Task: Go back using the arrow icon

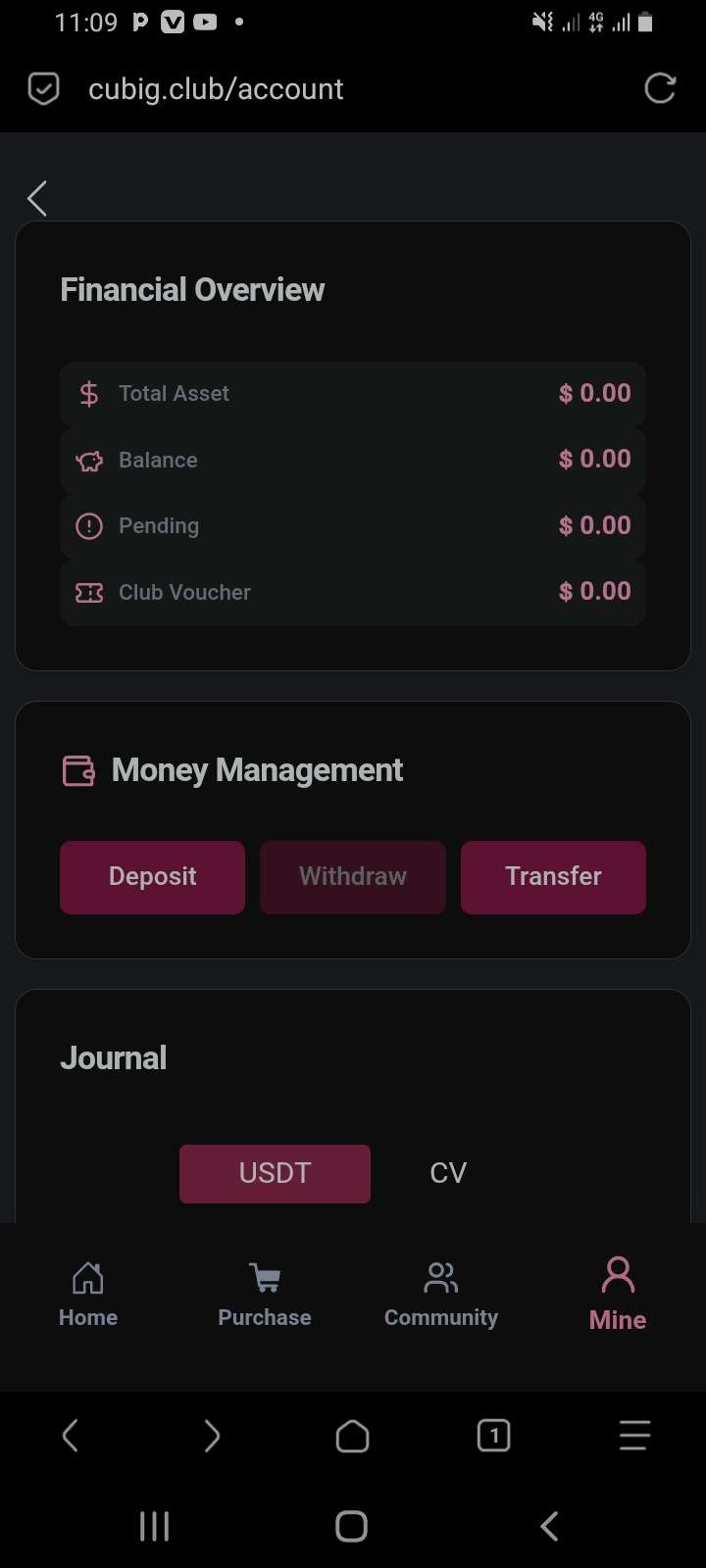Action: pos(37,198)
